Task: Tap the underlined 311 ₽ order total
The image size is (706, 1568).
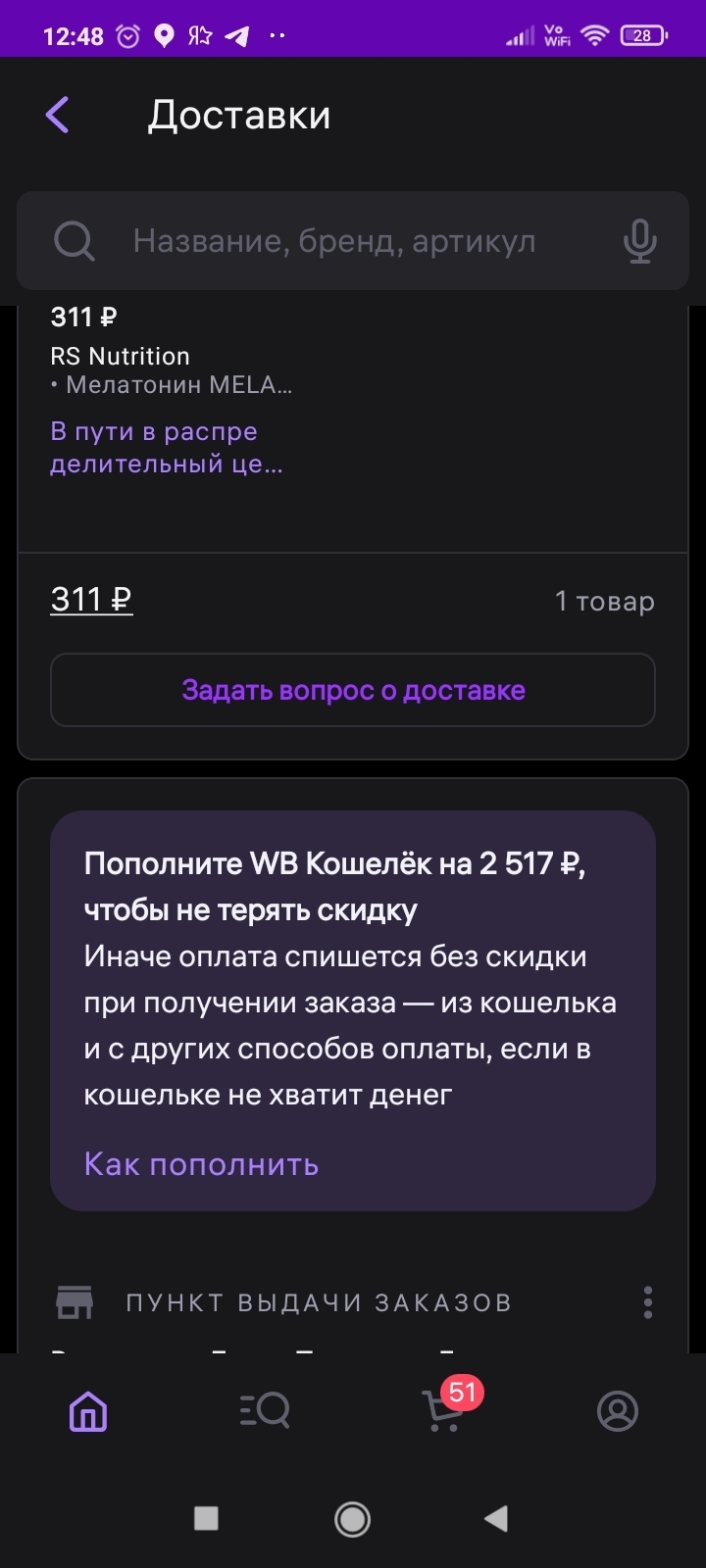Action: click(91, 600)
